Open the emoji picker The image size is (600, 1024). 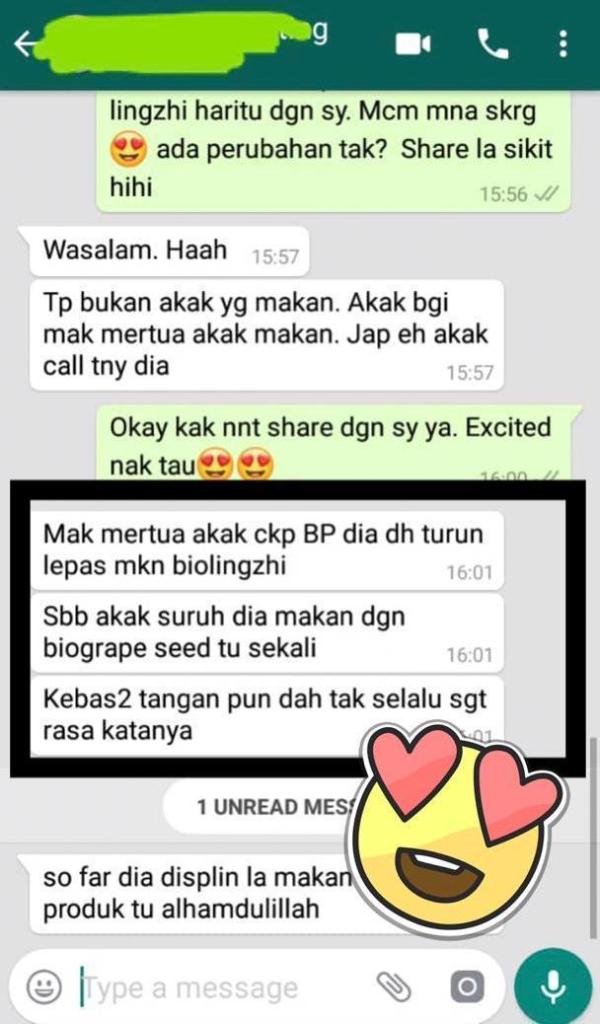pyautogui.click(x=43, y=988)
